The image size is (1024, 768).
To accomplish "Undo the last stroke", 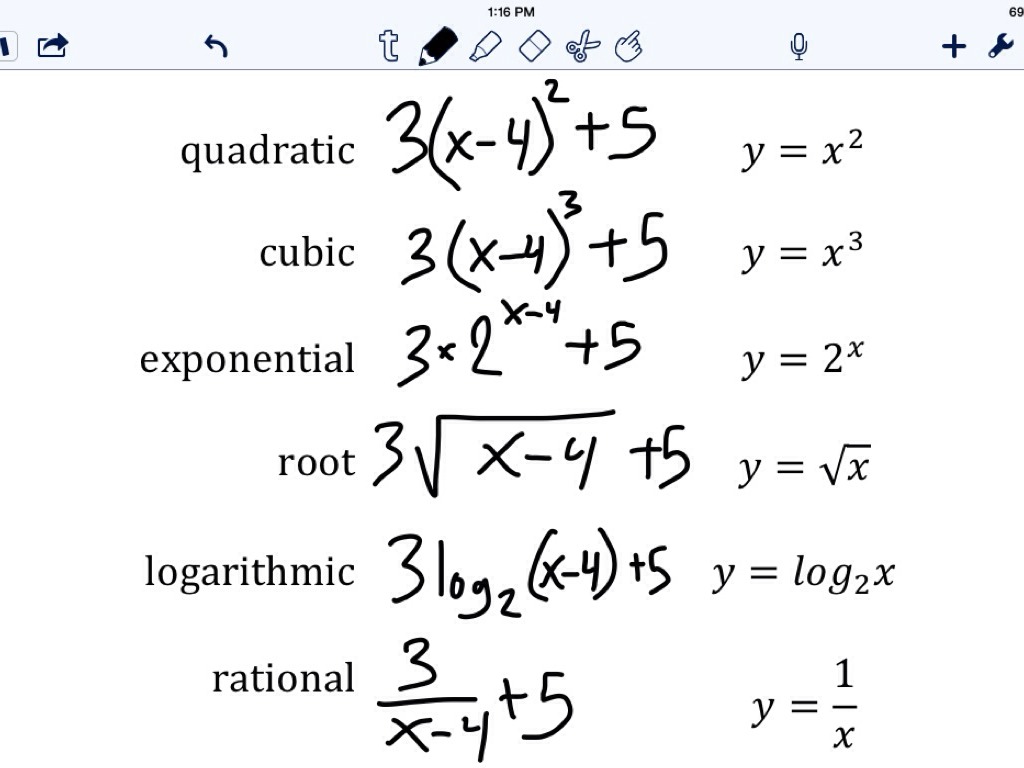I will [216, 45].
